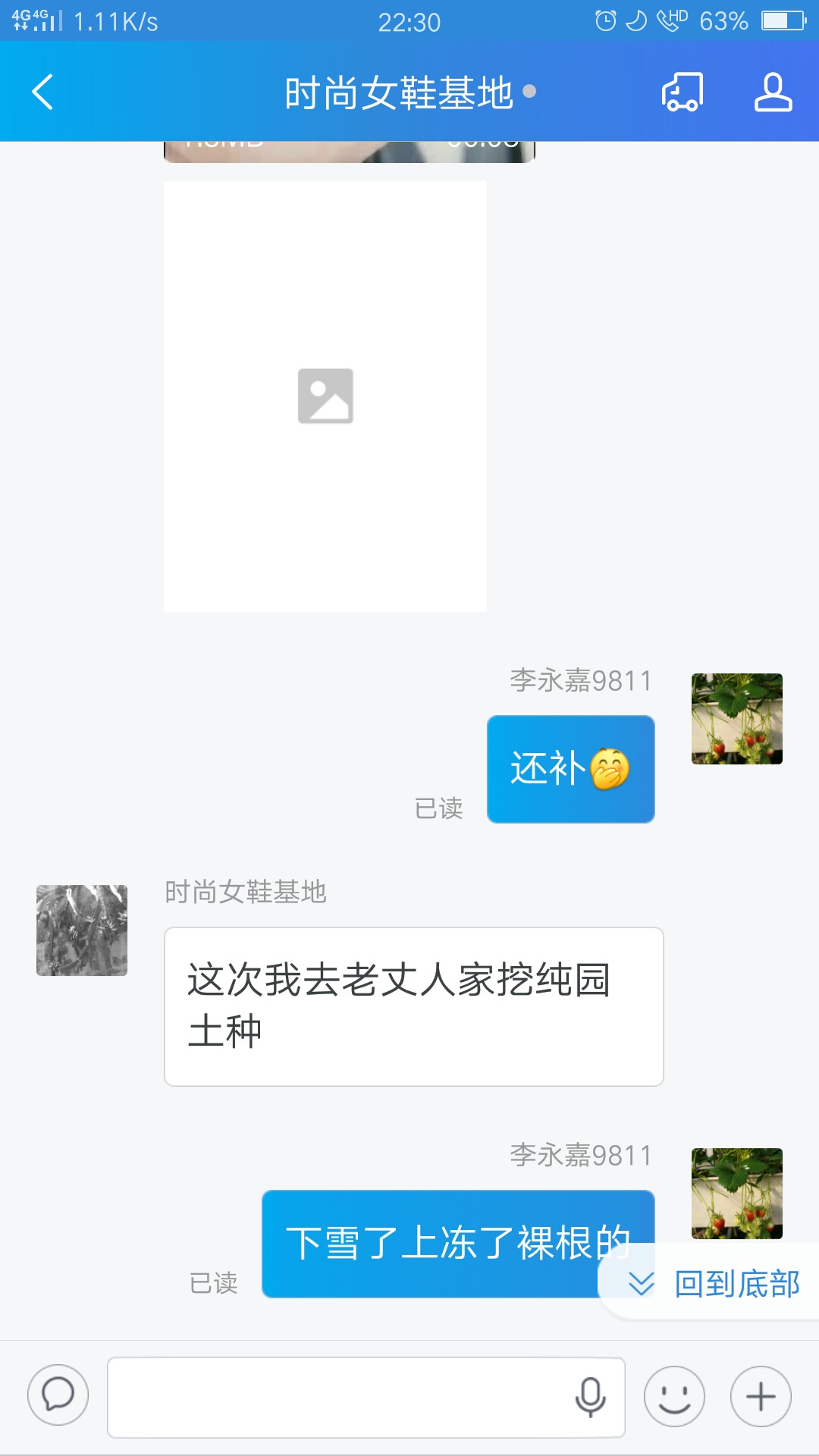The height and width of the screenshot is (1456, 819).
Task: Tap 时尚女鞋基地's avatar in the chat
Action: (x=82, y=930)
